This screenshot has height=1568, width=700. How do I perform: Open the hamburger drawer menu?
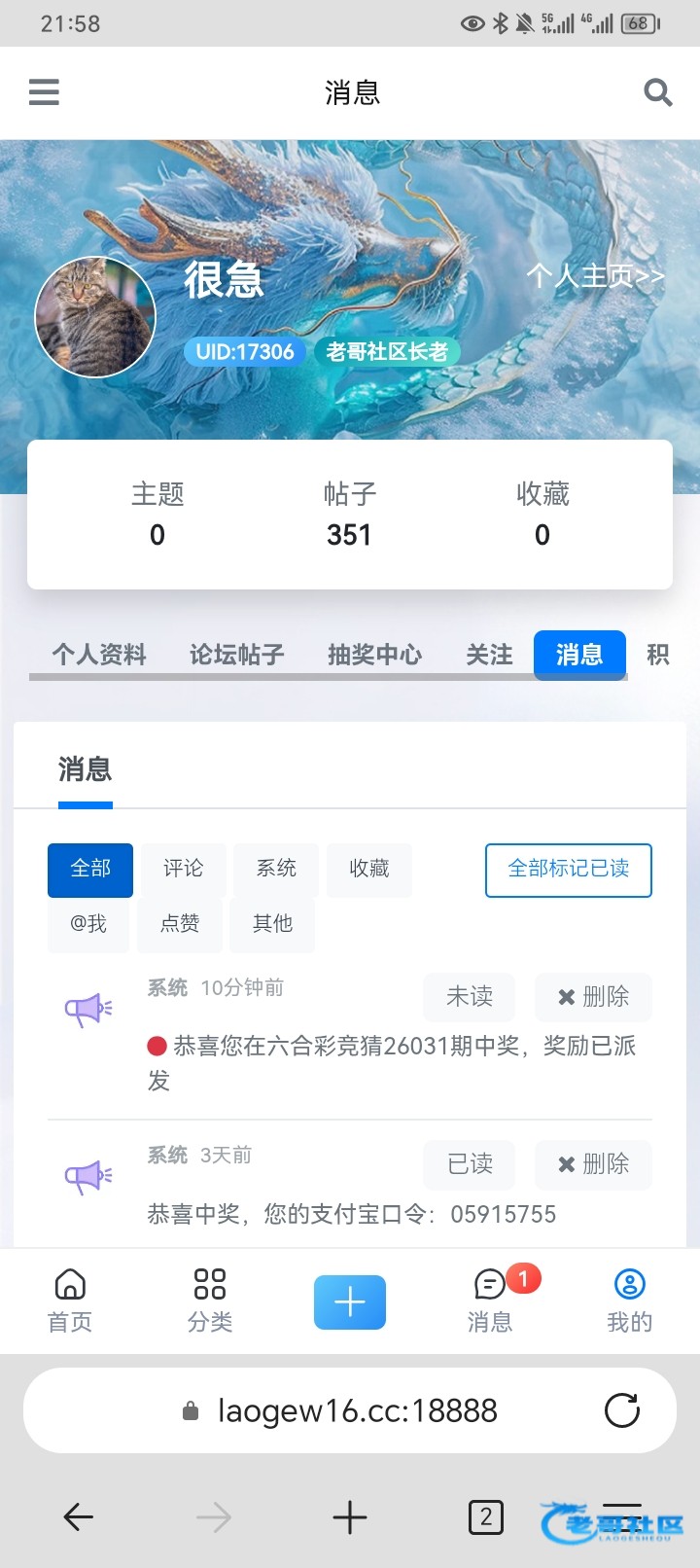pos(44,92)
